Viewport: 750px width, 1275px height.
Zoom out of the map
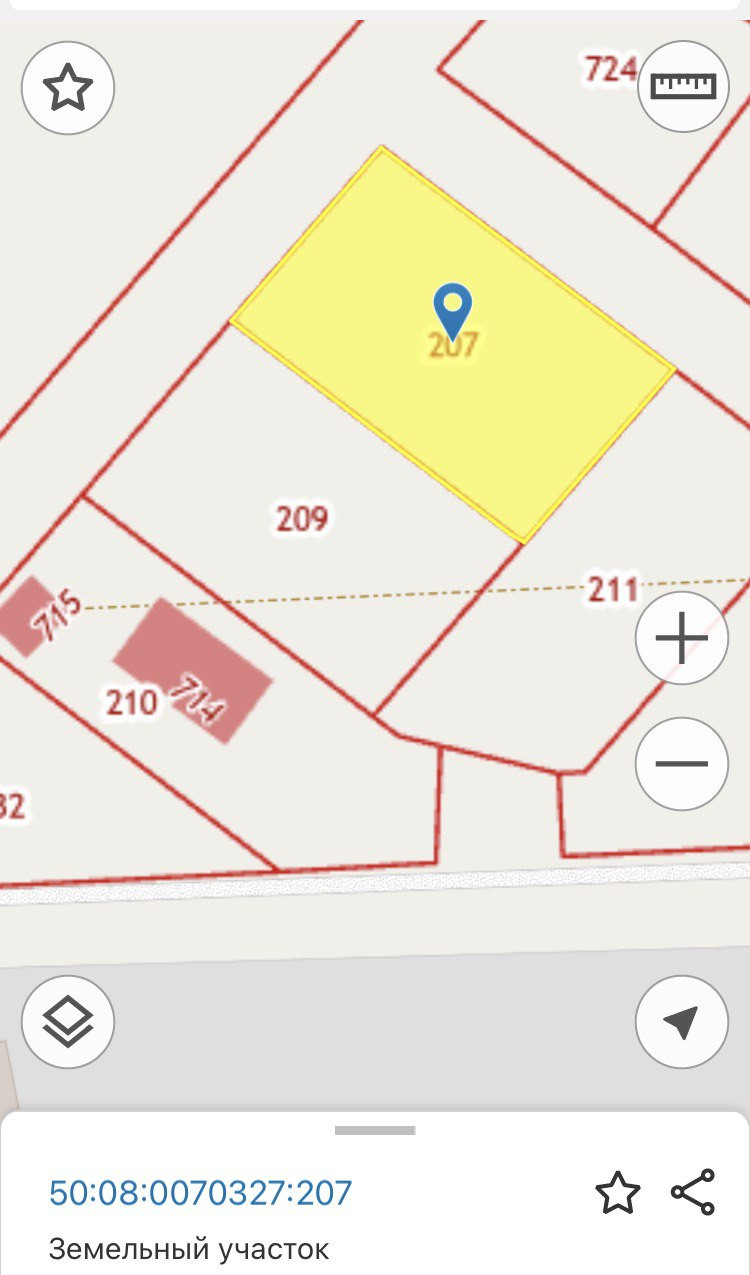click(x=682, y=764)
